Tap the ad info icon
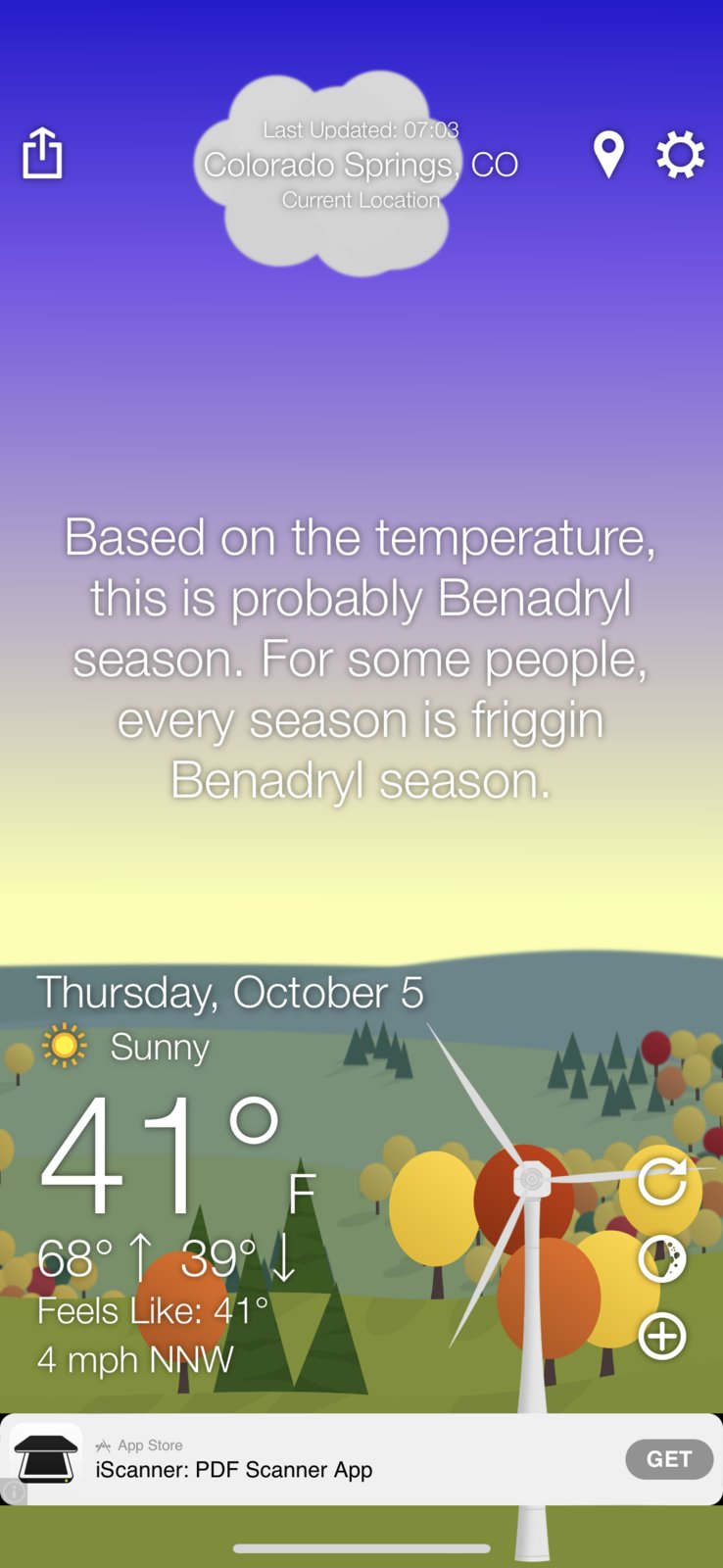 click(13, 1492)
